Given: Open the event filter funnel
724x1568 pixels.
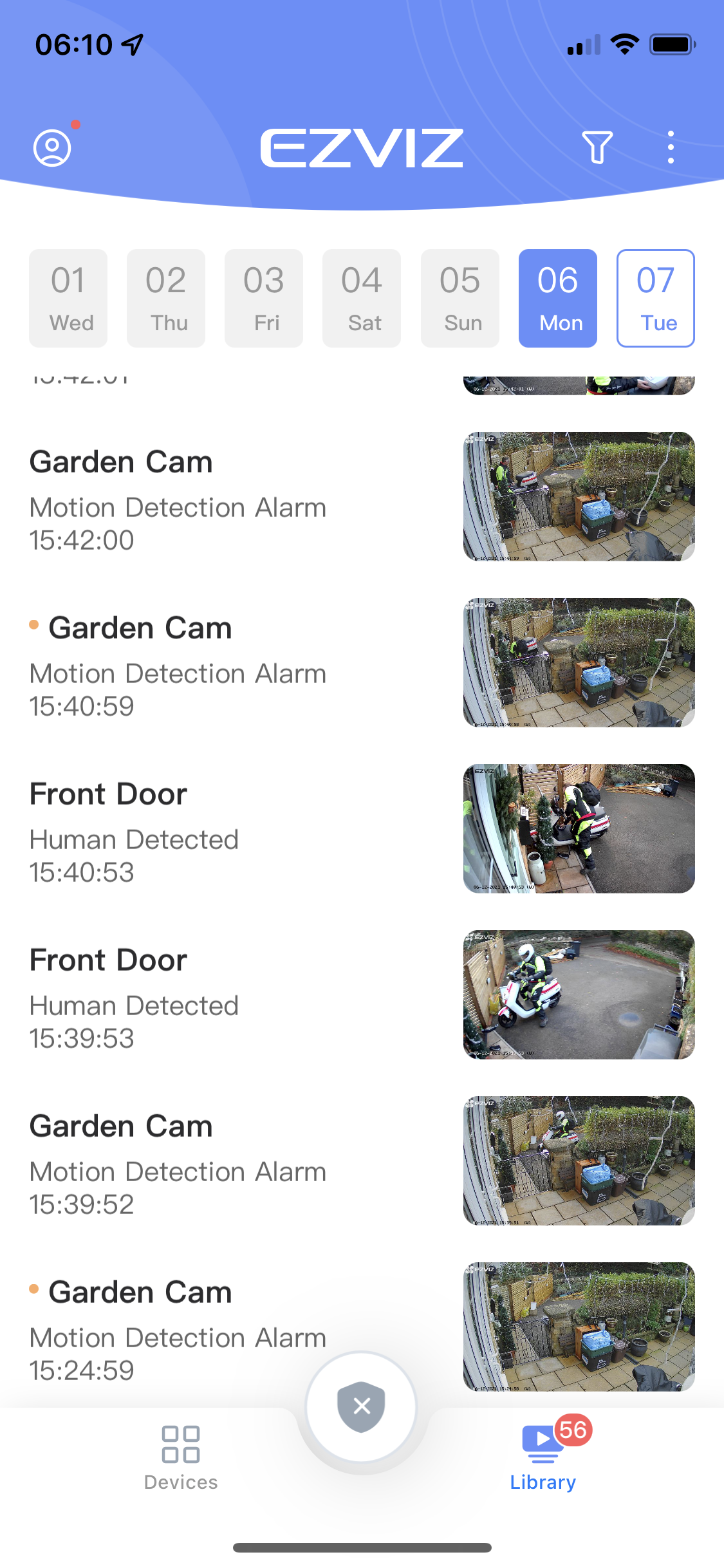Looking at the screenshot, I should pyautogui.click(x=597, y=147).
